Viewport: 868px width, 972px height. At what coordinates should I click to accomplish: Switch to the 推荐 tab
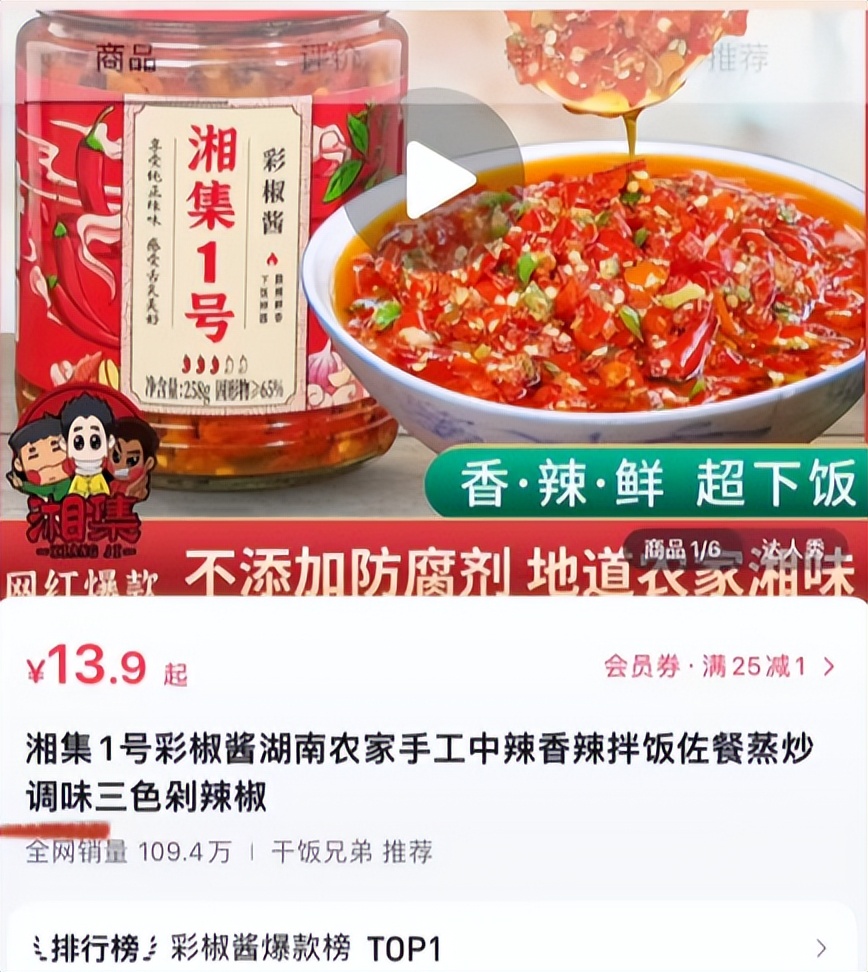[x=745, y=60]
